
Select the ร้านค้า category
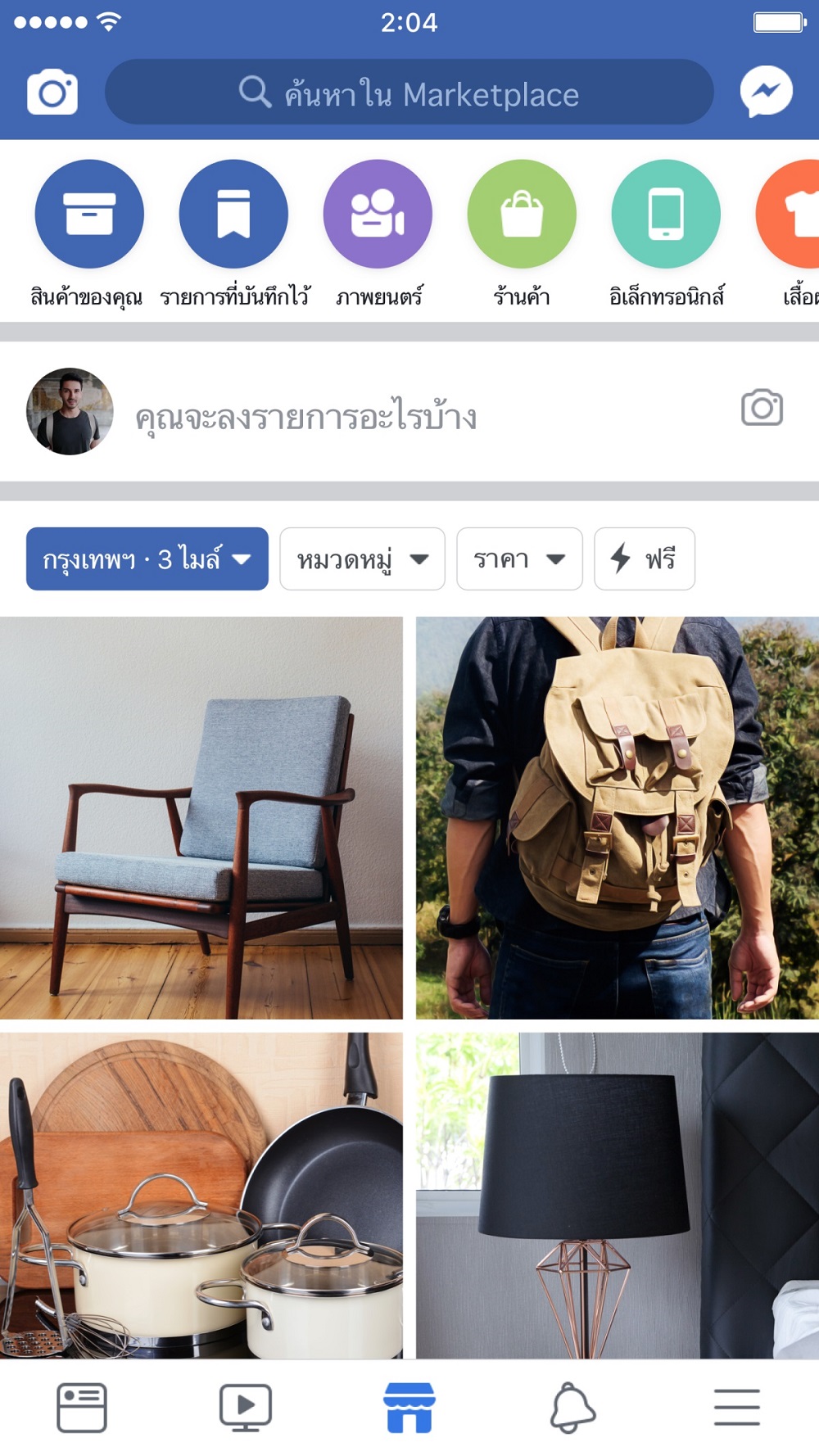522,215
